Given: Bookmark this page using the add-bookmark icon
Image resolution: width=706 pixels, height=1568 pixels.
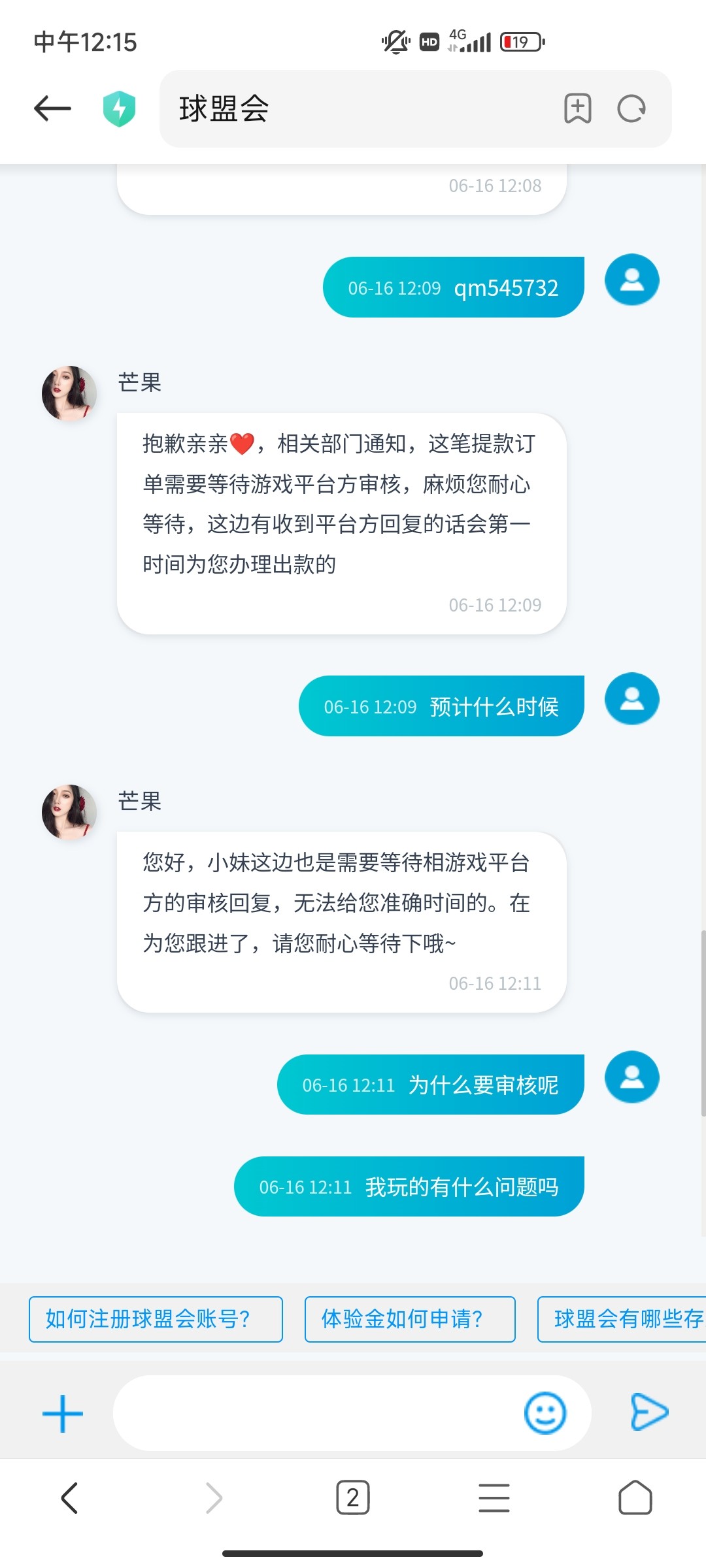Looking at the screenshot, I should coord(575,108).
